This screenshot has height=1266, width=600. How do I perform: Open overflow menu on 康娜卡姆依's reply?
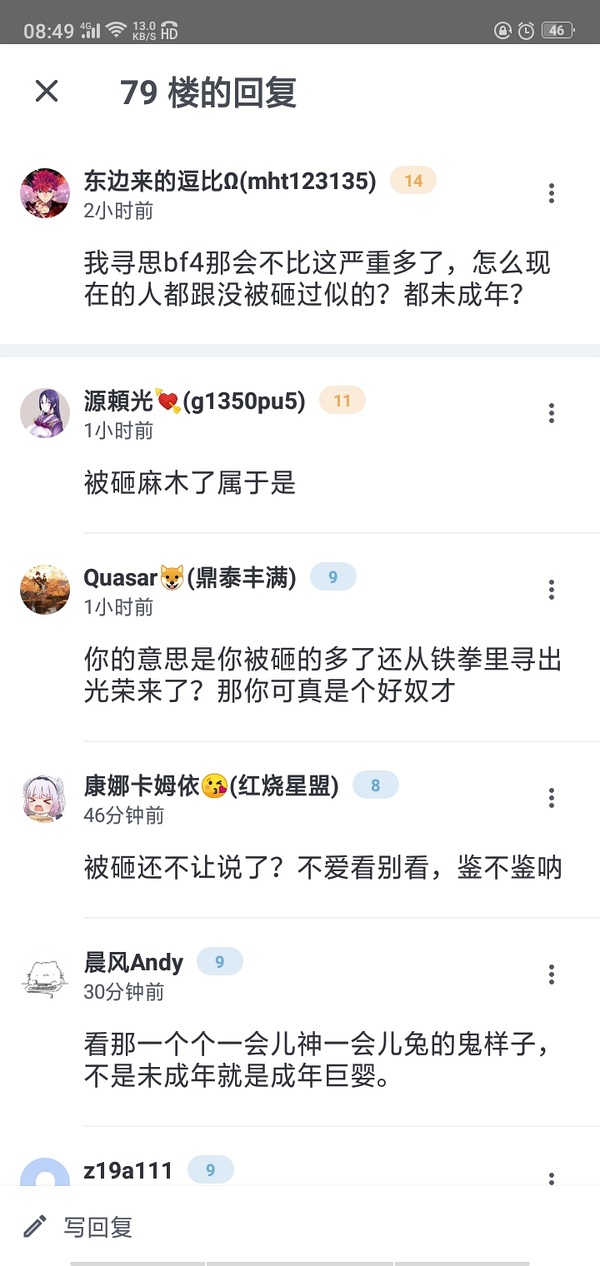tap(551, 797)
